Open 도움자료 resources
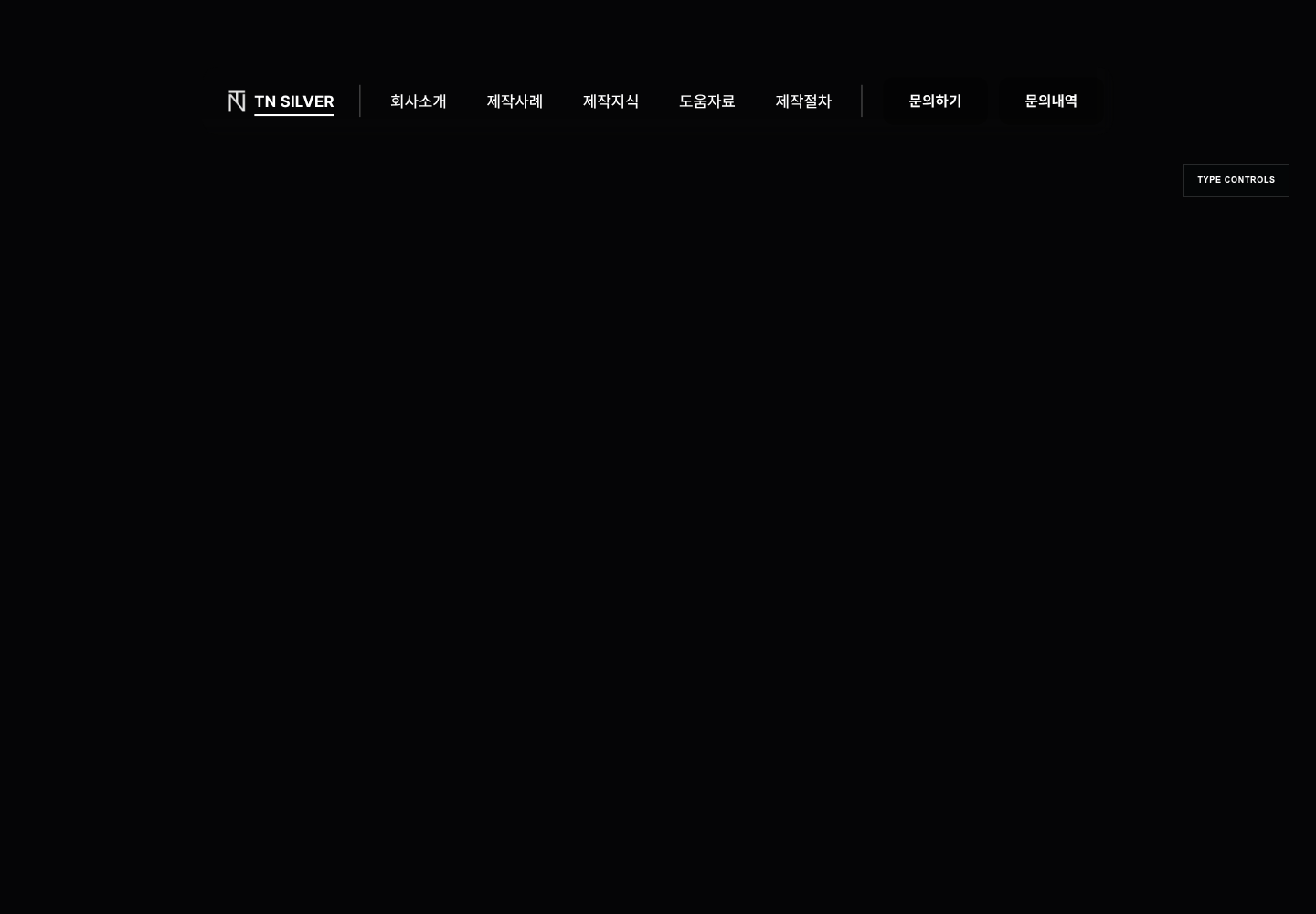This screenshot has width=1316, height=914. point(706,101)
